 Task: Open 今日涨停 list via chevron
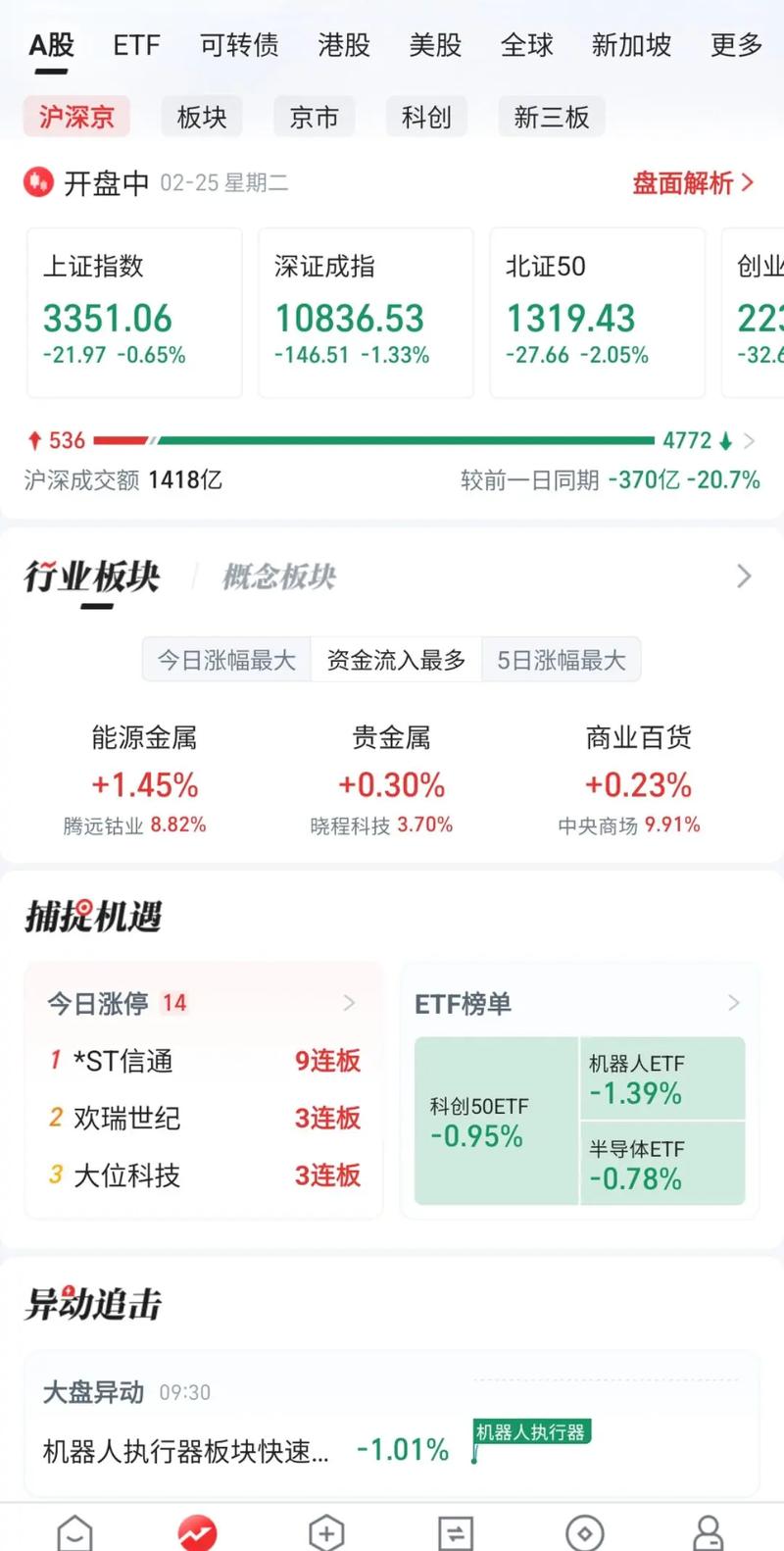point(349,1003)
